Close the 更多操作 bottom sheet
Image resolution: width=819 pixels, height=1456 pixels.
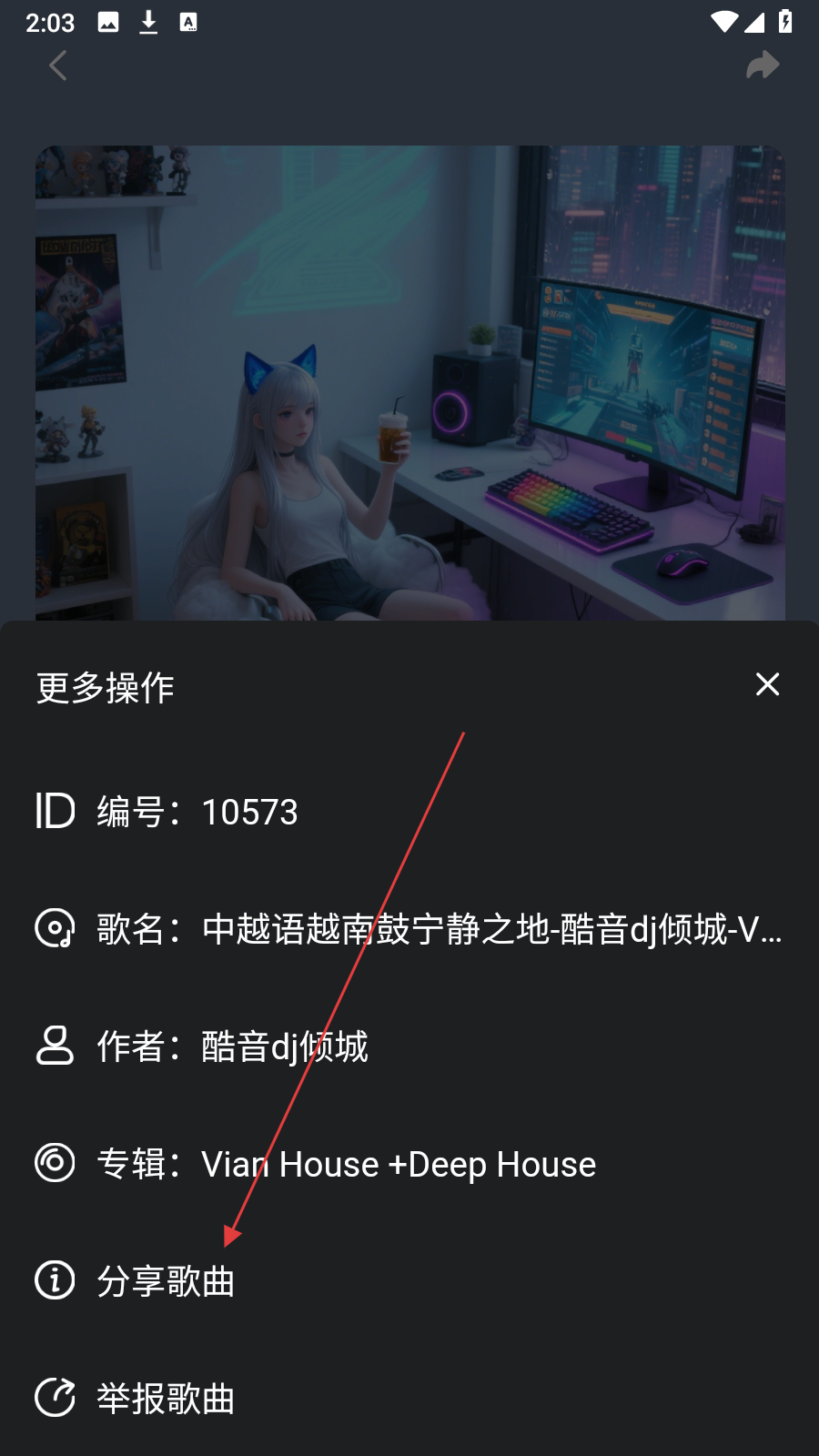point(767,684)
